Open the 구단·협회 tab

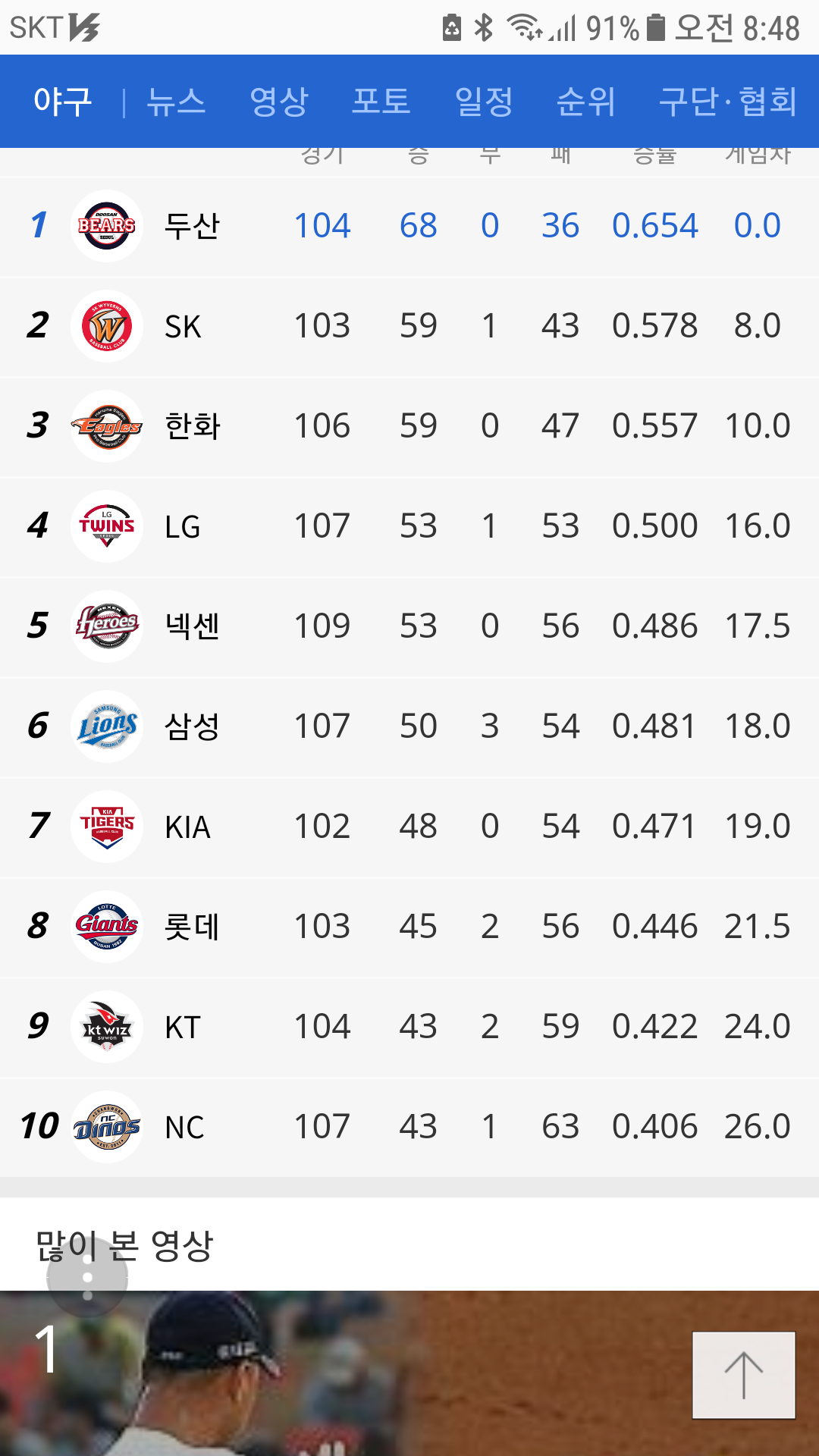pyautogui.click(x=728, y=101)
